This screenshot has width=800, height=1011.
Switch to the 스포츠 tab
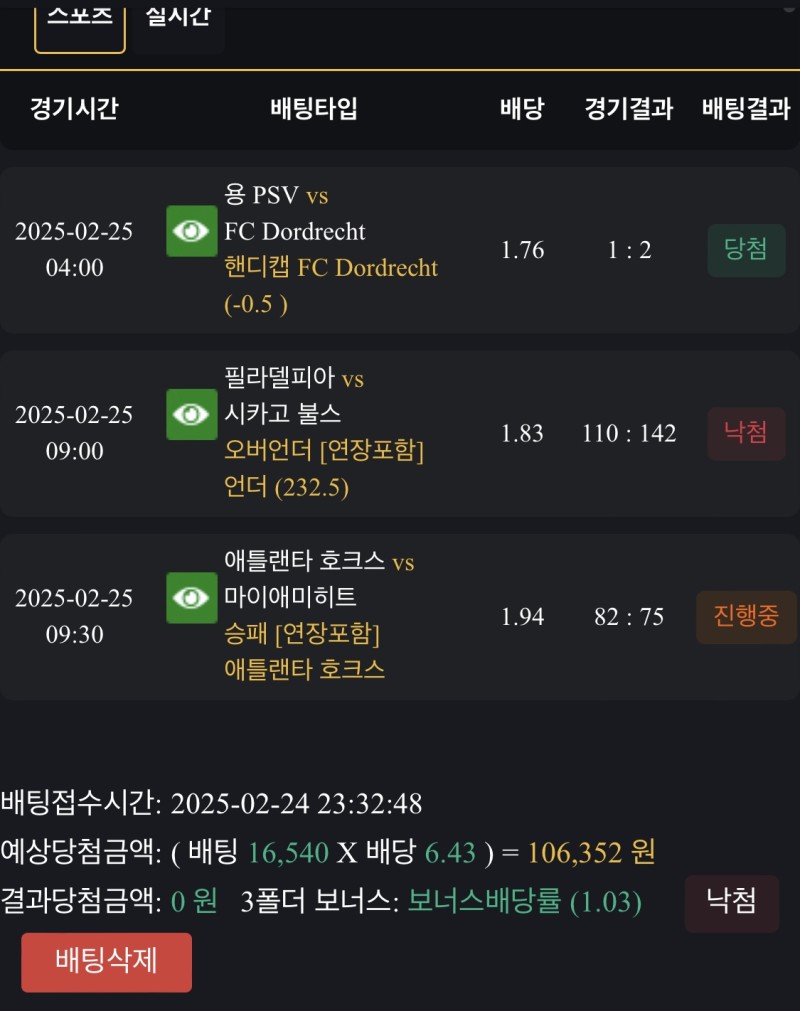80,24
